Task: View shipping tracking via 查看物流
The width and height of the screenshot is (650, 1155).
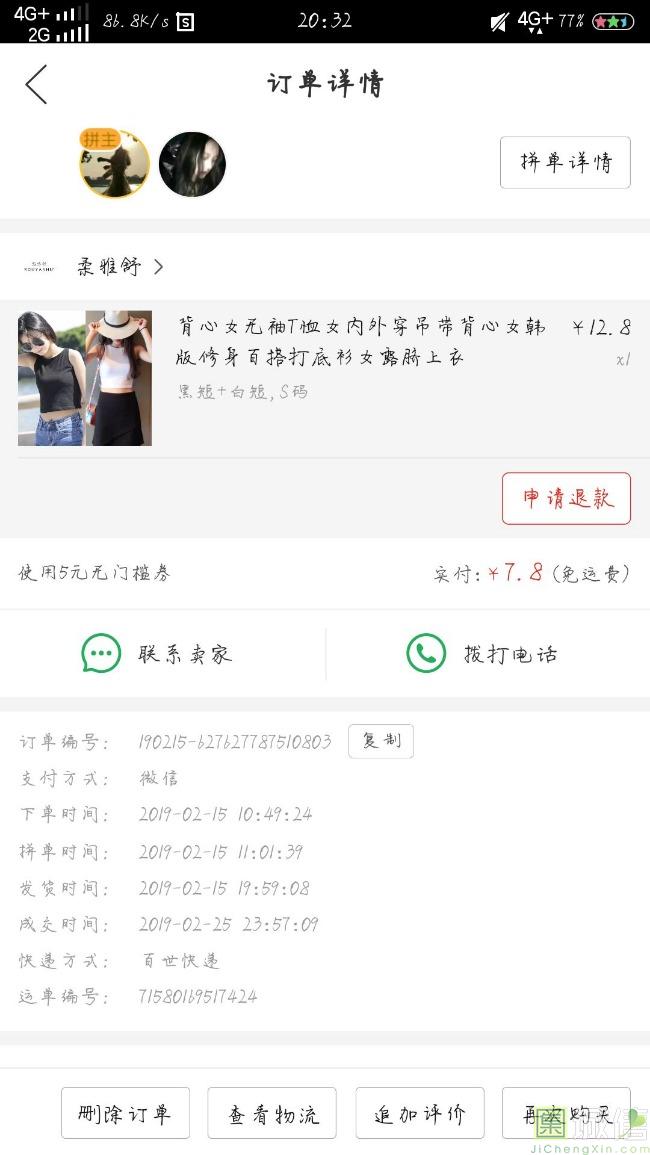Action: (272, 1113)
